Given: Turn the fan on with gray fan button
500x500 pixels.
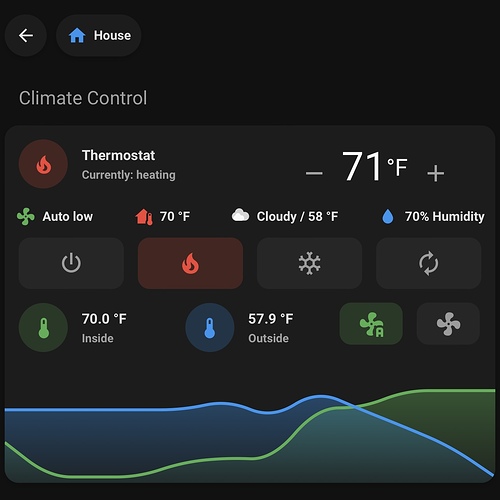Looking at the screenshot, I should pyautogui.click(x=448, y=324).
